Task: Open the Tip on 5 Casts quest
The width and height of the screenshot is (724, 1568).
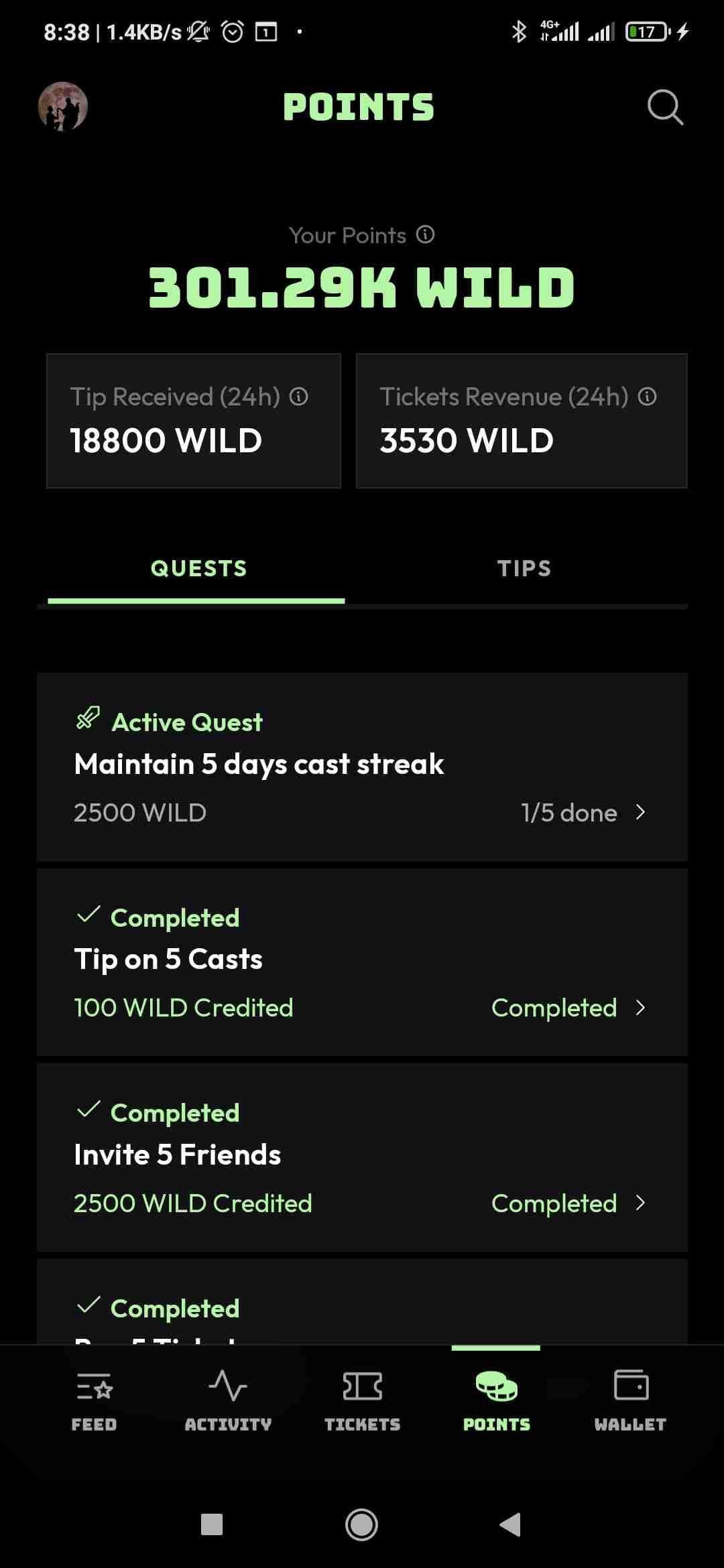Action: click(362, 962)
